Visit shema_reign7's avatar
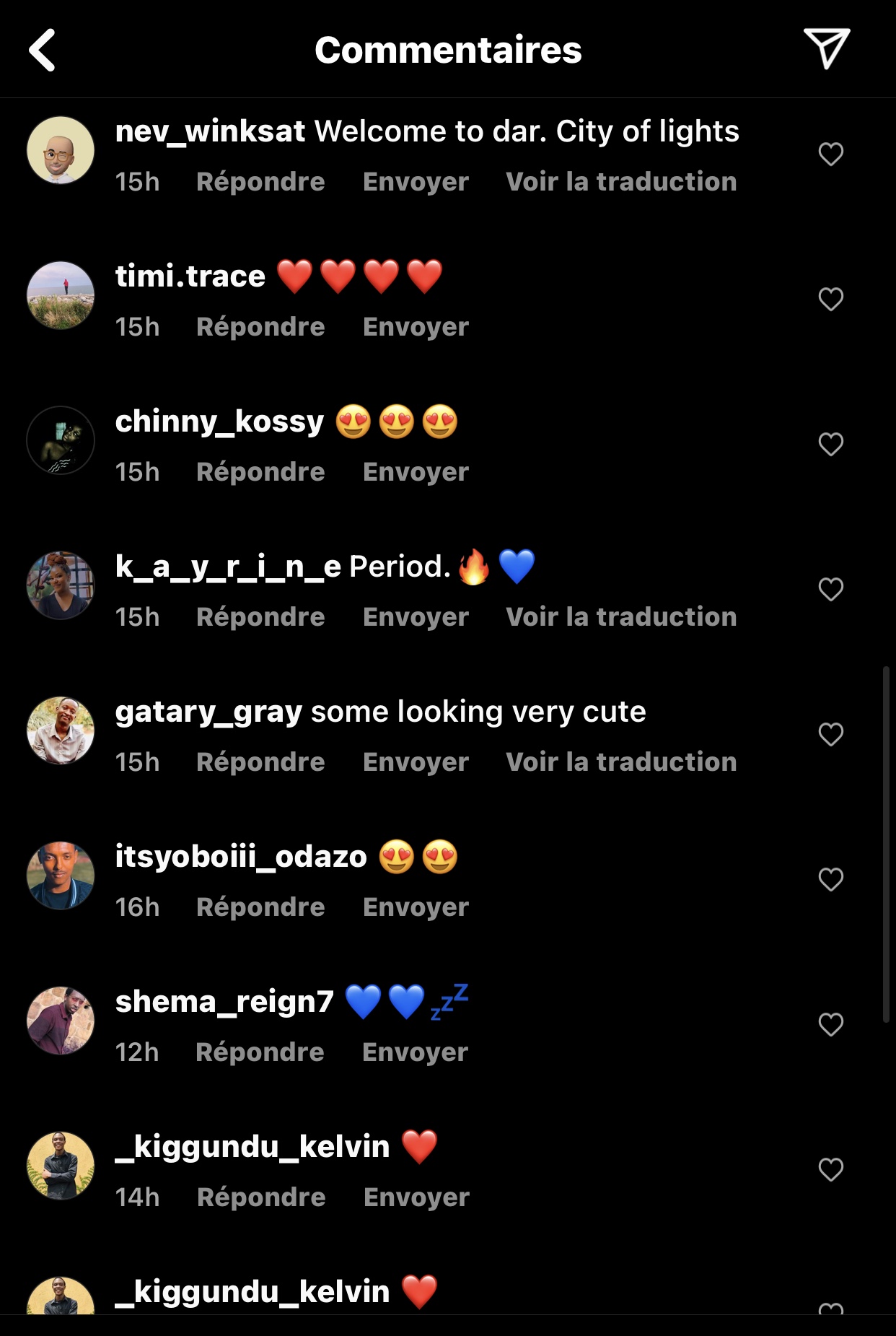Image resolution: width=896 pixels, height=1336 pixels. [61, 1021]
